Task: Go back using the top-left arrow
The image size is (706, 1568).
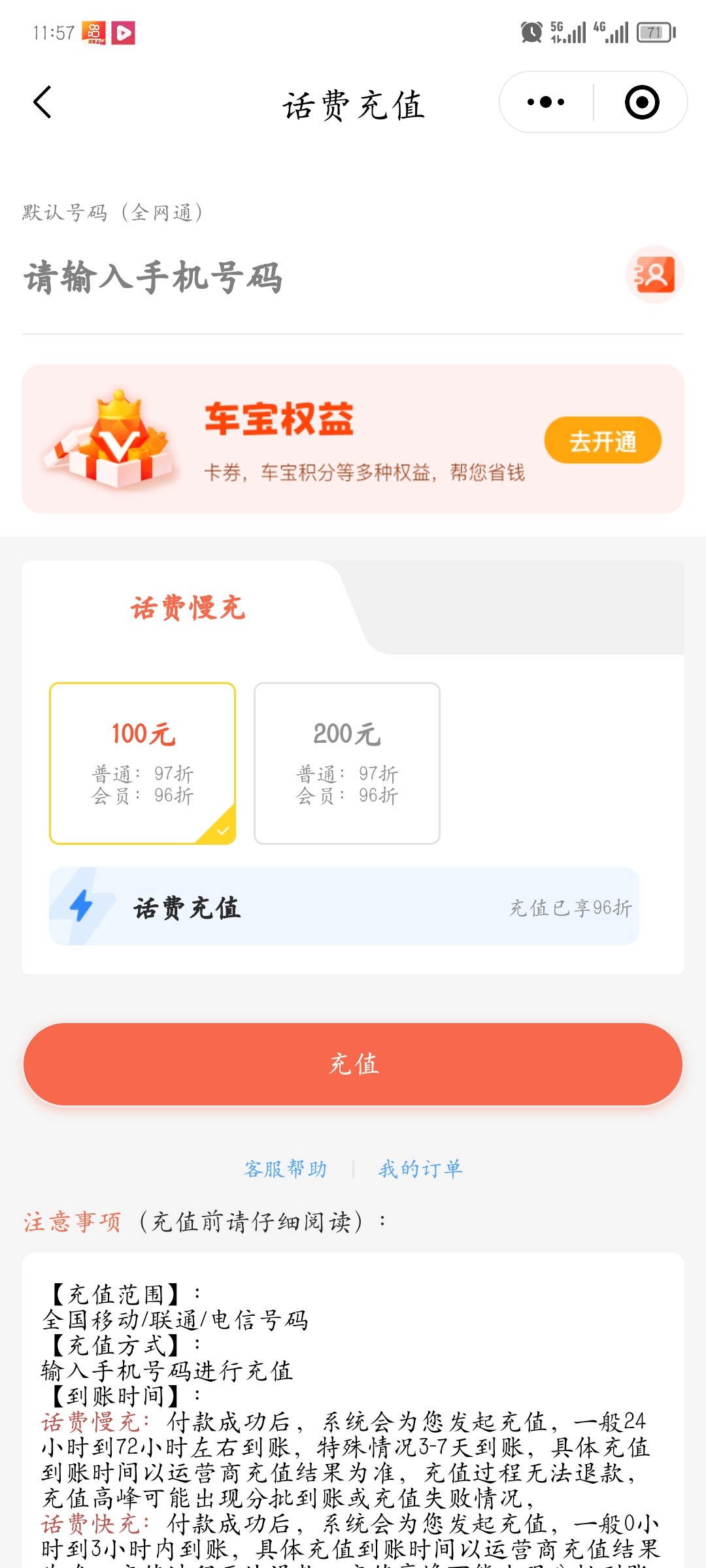Action: (x=42, y=103)
